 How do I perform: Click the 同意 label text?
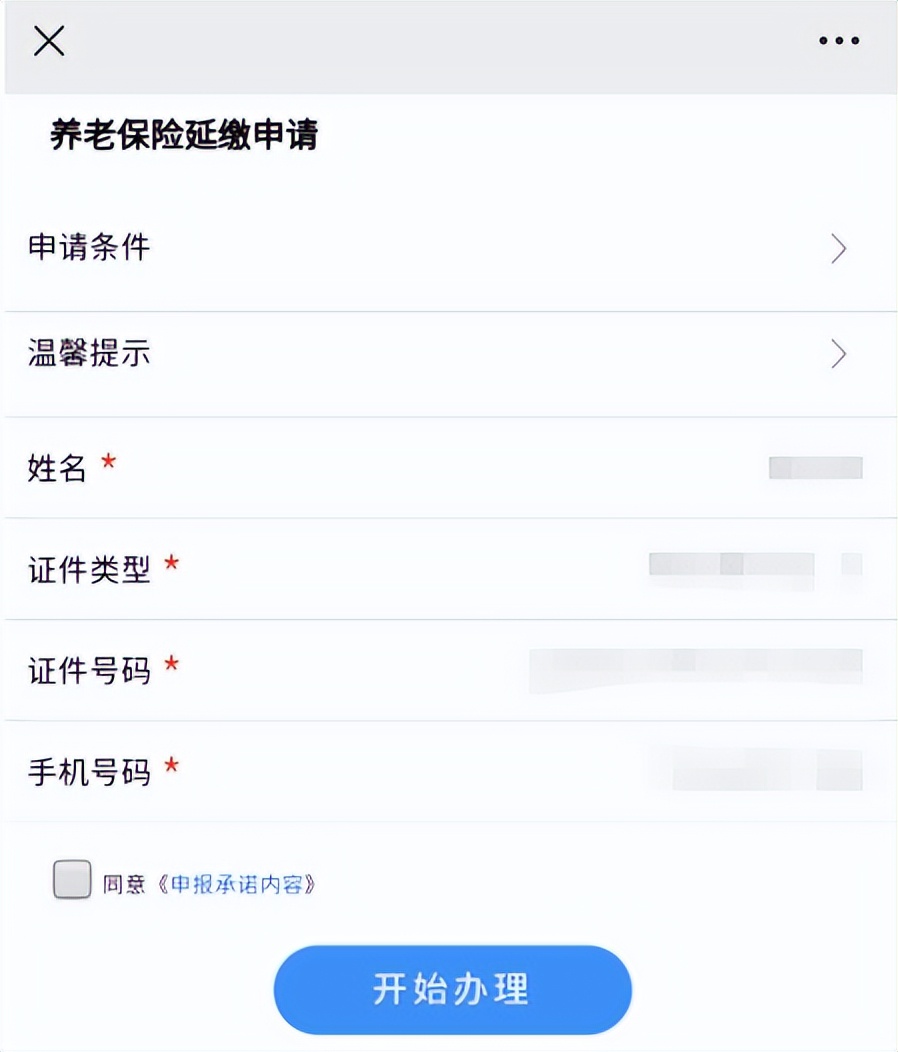coord(120,882)
